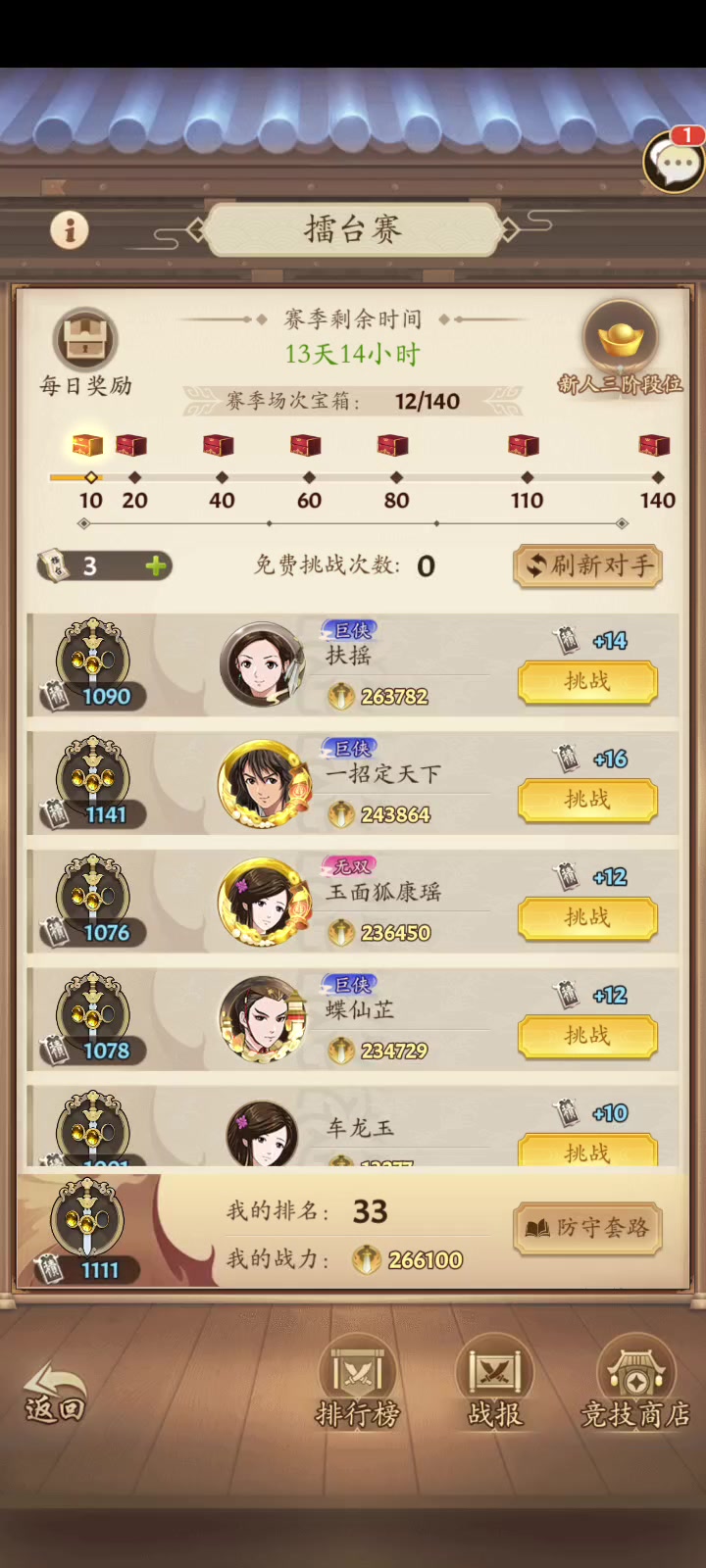This screenshot has width=706, height=1568.
Task: Refresh opponents with 刷新对手
Action: click(x=587, y=565)
